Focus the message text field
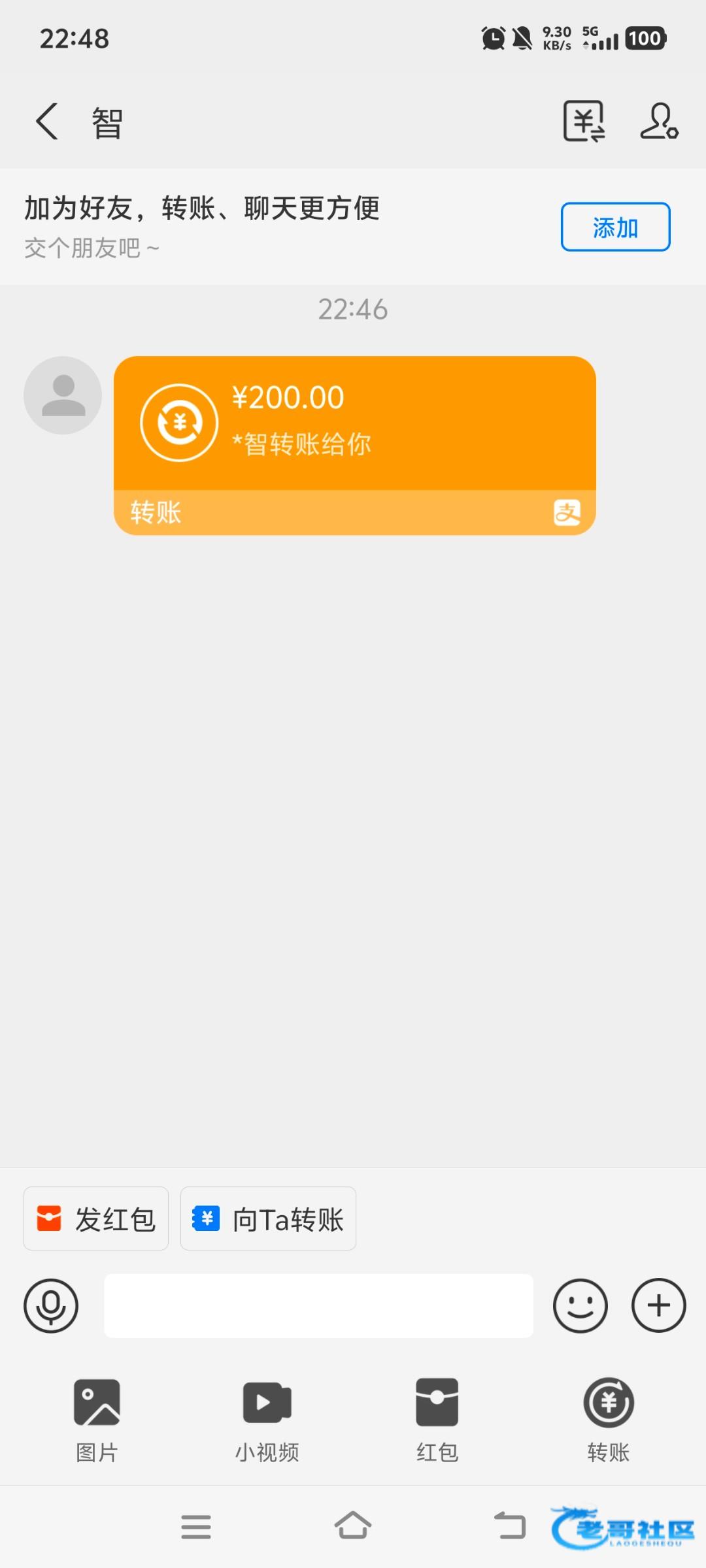This screenshot has height=1568, width=706. pyautogui.click(x=318, y=1305)
